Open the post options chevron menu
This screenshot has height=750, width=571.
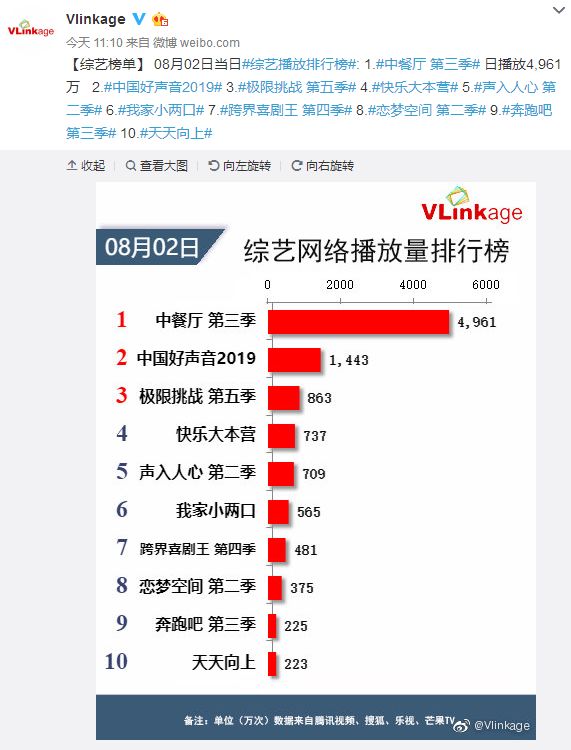tap(559, 10)
